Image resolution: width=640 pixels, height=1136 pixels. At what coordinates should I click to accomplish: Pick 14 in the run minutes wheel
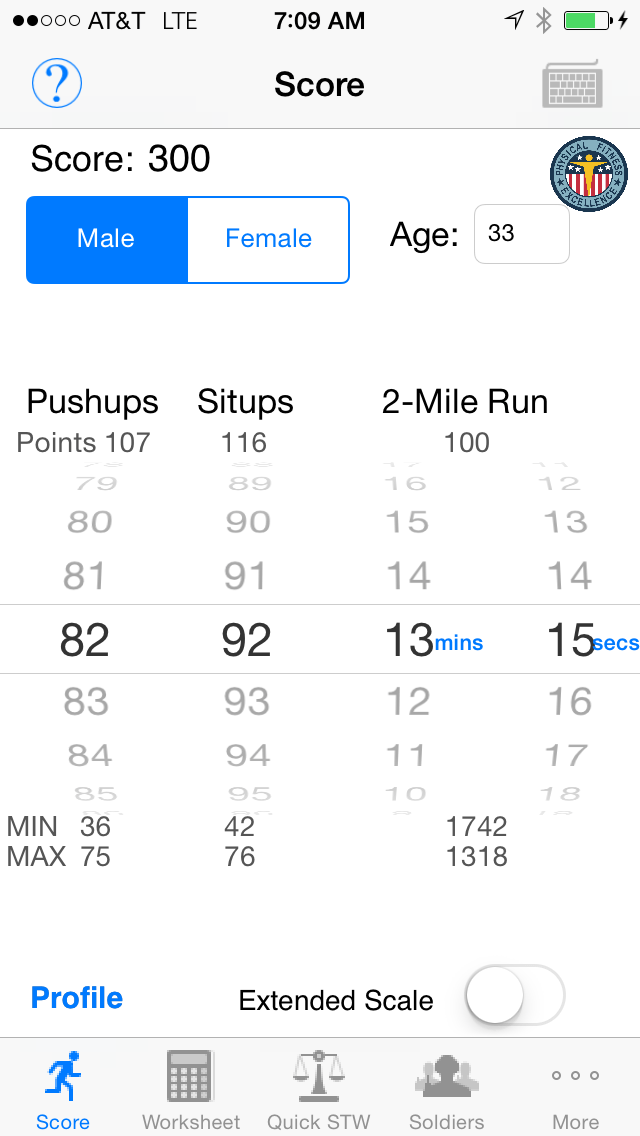point(408,576)
